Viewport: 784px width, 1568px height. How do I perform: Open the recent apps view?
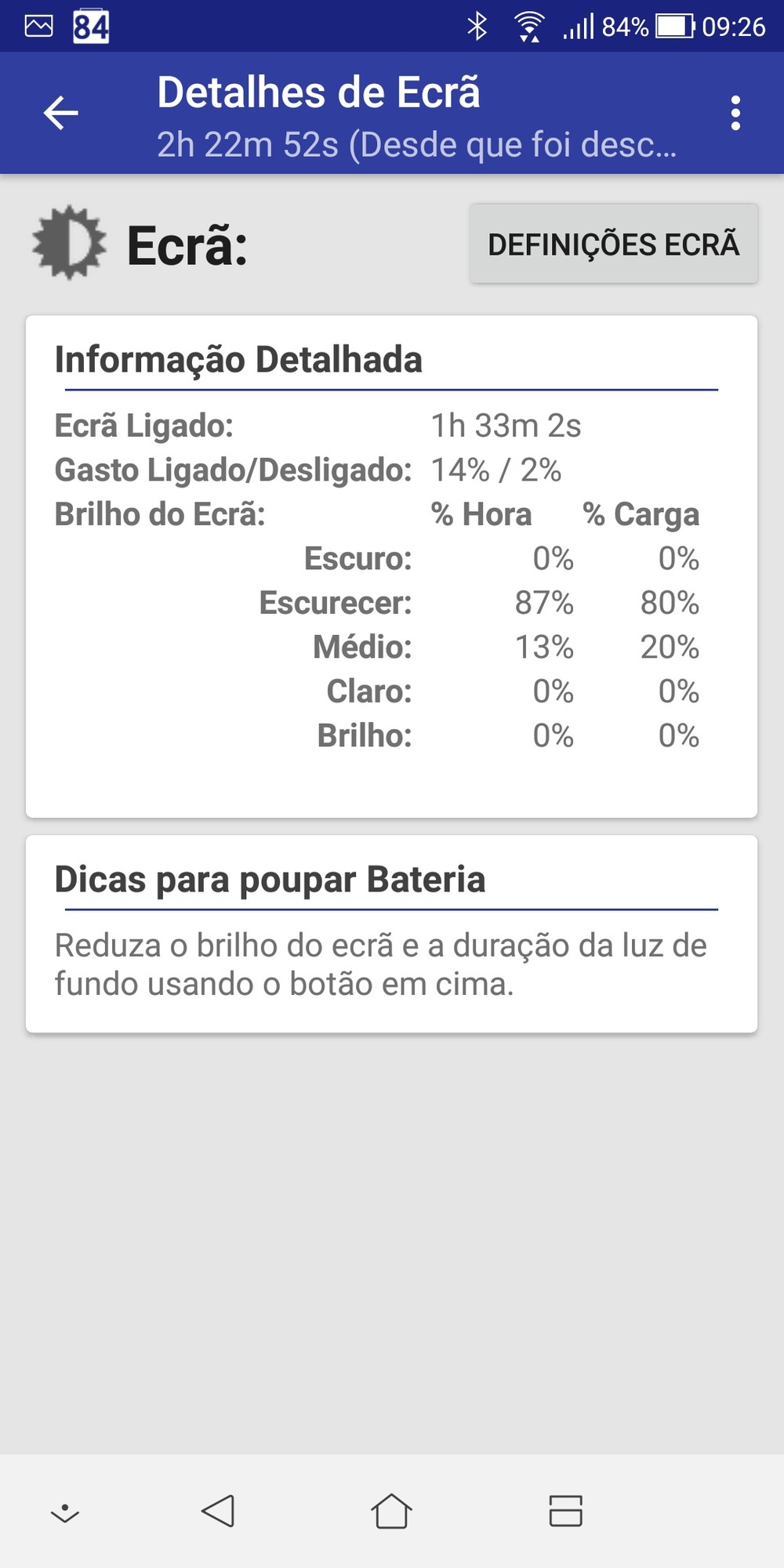coord(565,1511)
